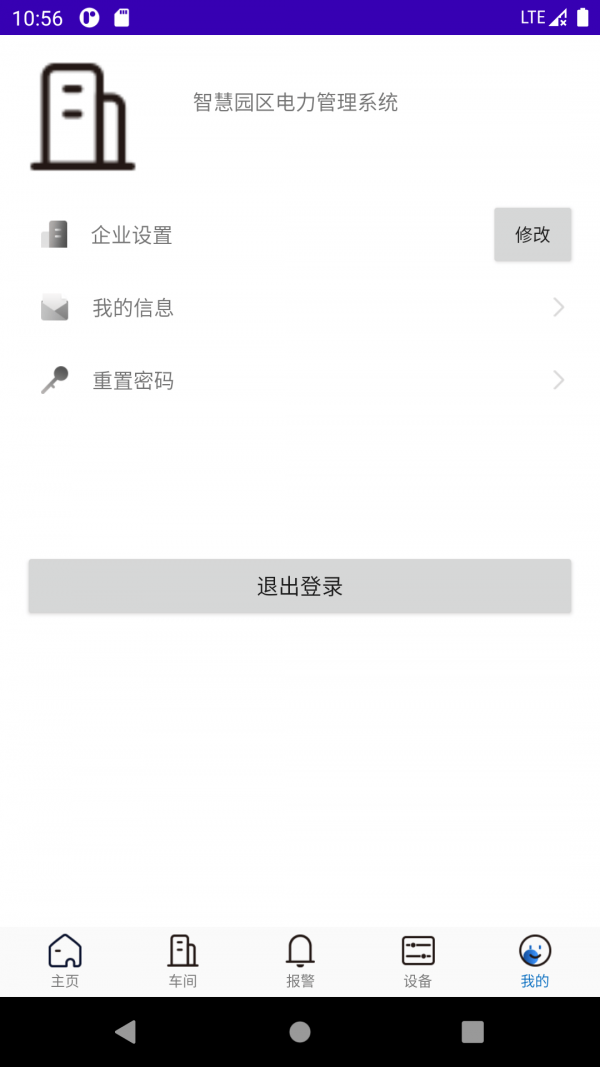
Task: Open the 我的信息 row
Action: pyautogui.click(x=300, y=308)
